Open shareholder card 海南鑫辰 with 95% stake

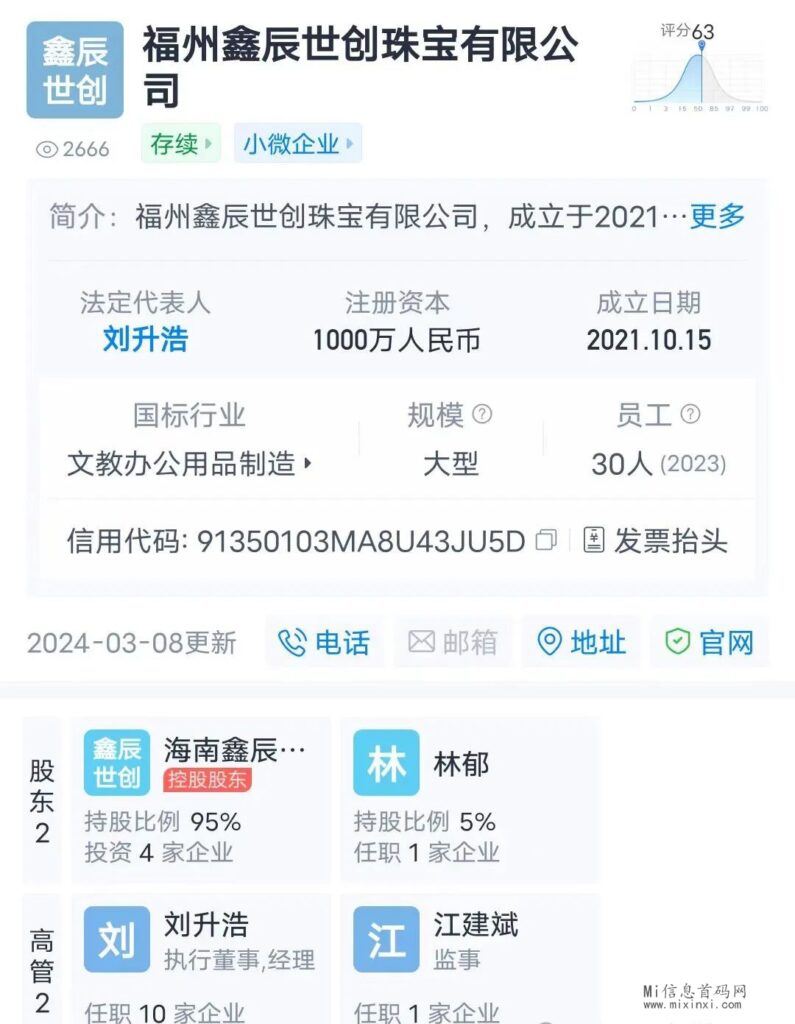click(x=200, y=799)
